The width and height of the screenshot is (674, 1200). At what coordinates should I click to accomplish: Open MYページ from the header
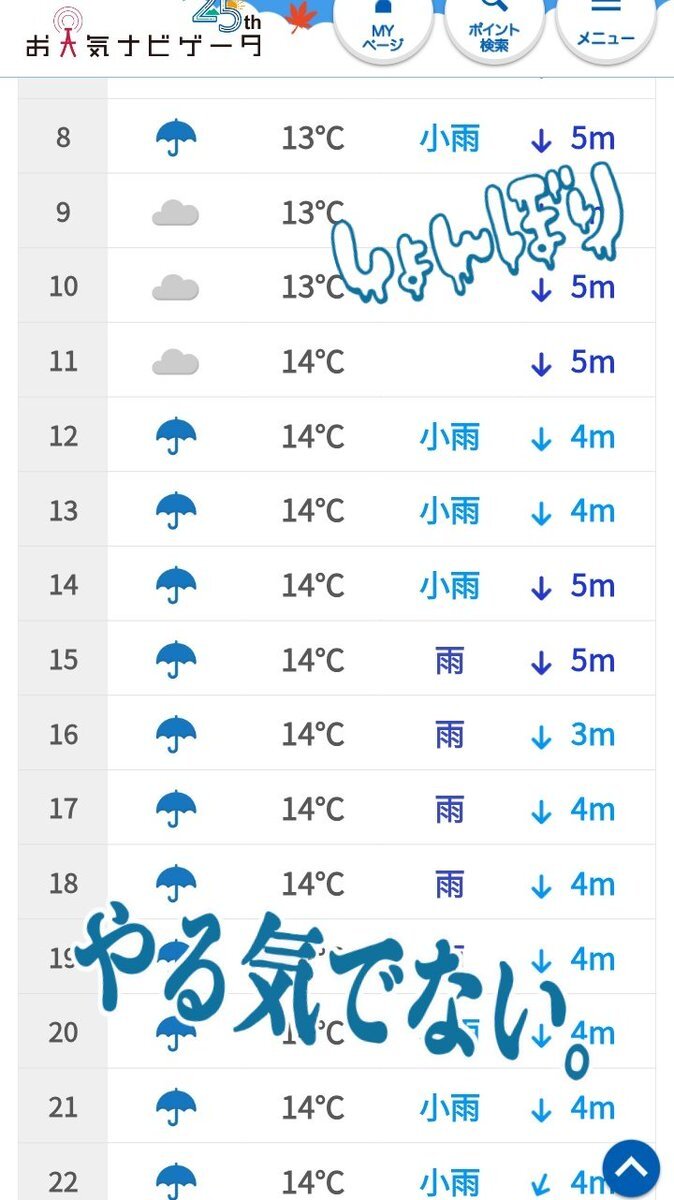pos(384,30)
